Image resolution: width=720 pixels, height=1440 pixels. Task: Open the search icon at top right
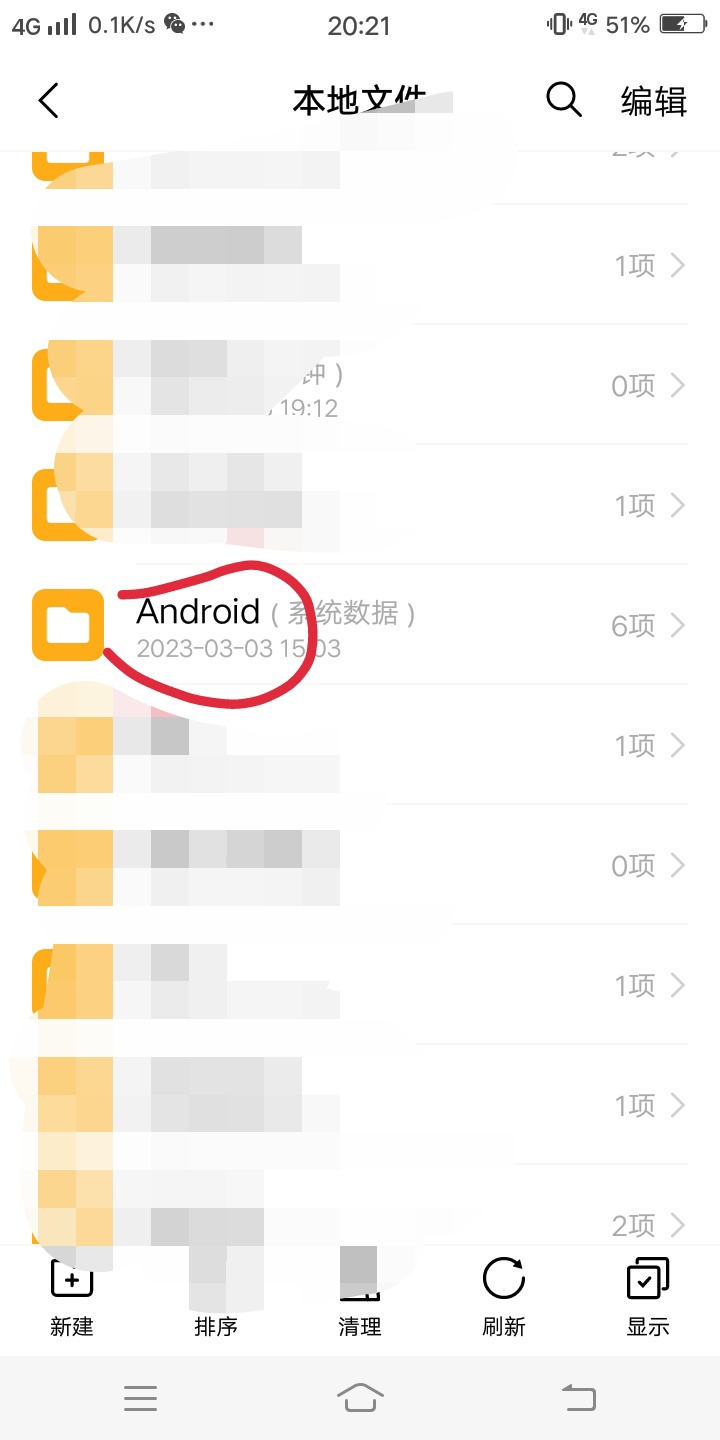(x=563, y=100)
